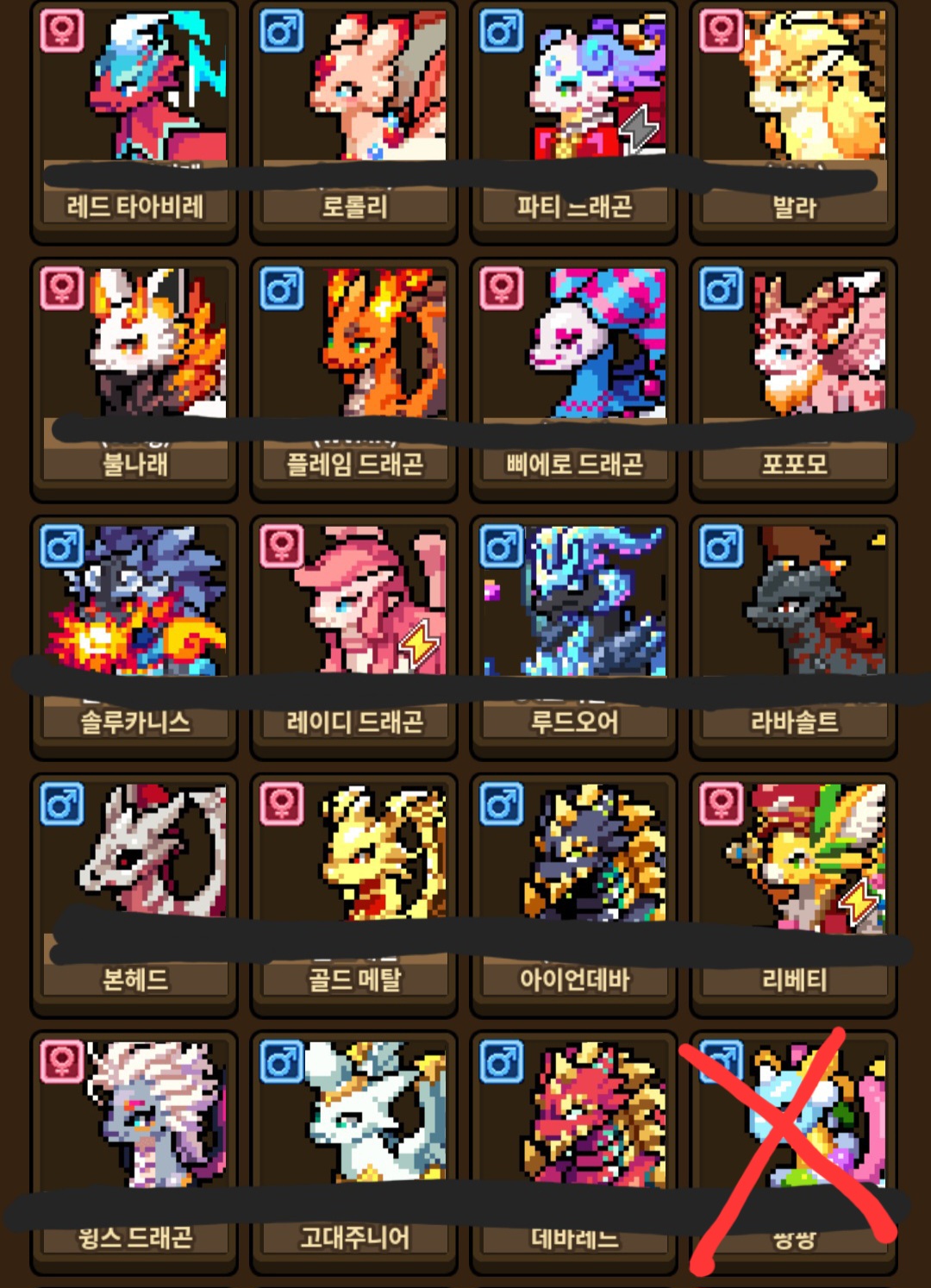Open the 레이디 드래곤 card

(353, 637)
